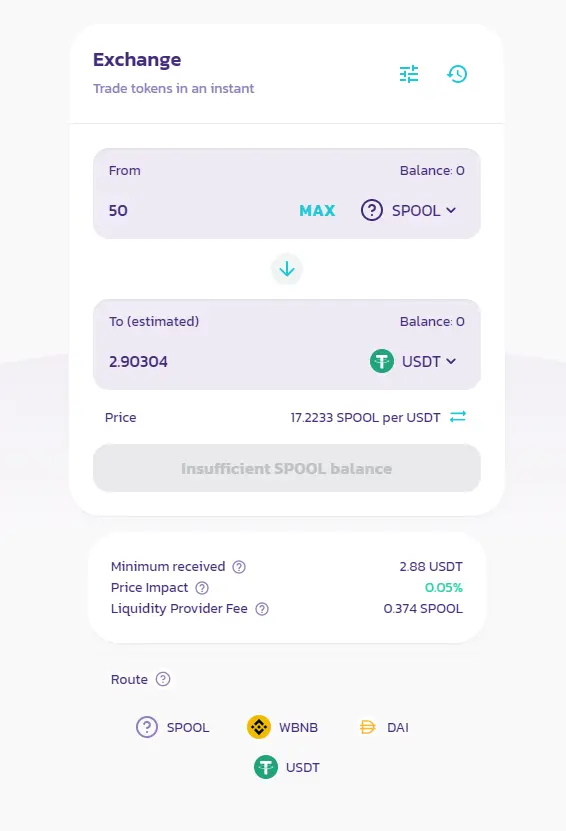Screen dimensions: 566x831
Task: Switch token direction with the down arrow
Action: pos(287,269)
